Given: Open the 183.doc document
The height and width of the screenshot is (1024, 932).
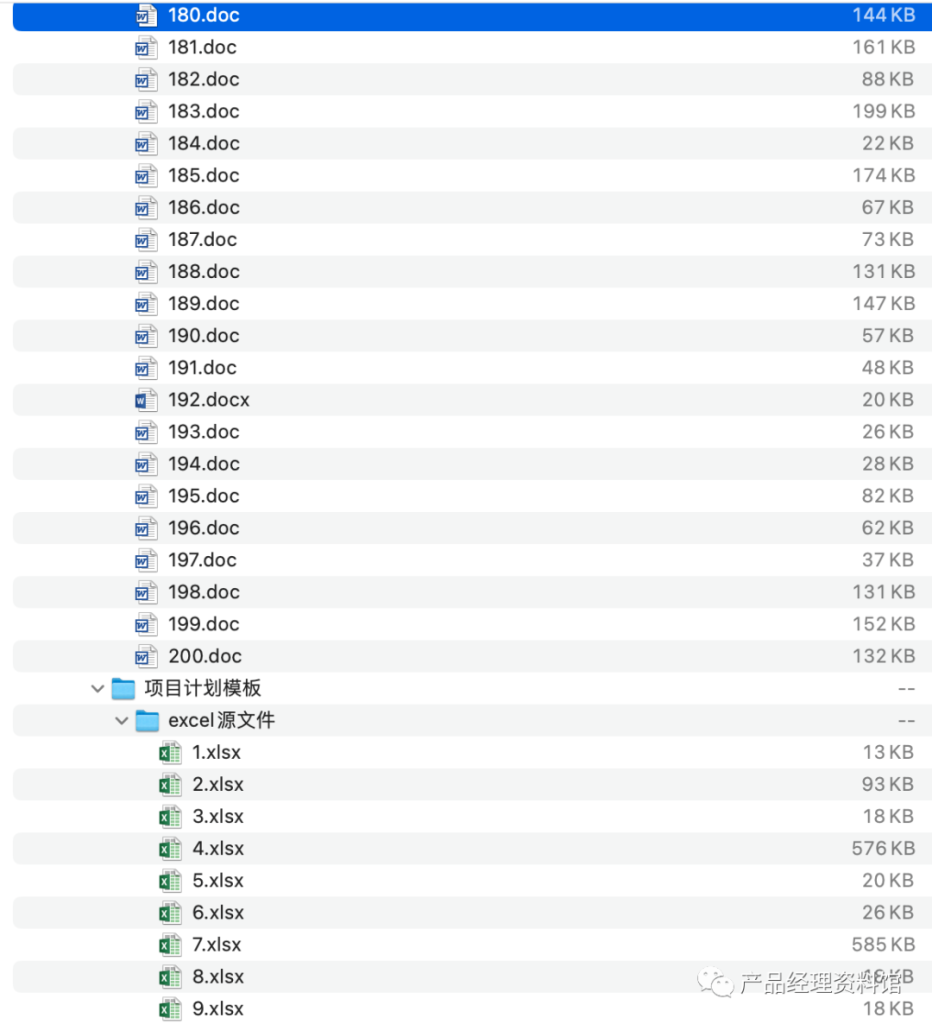Looking at the screenshot, I should [x=203, y=111].
